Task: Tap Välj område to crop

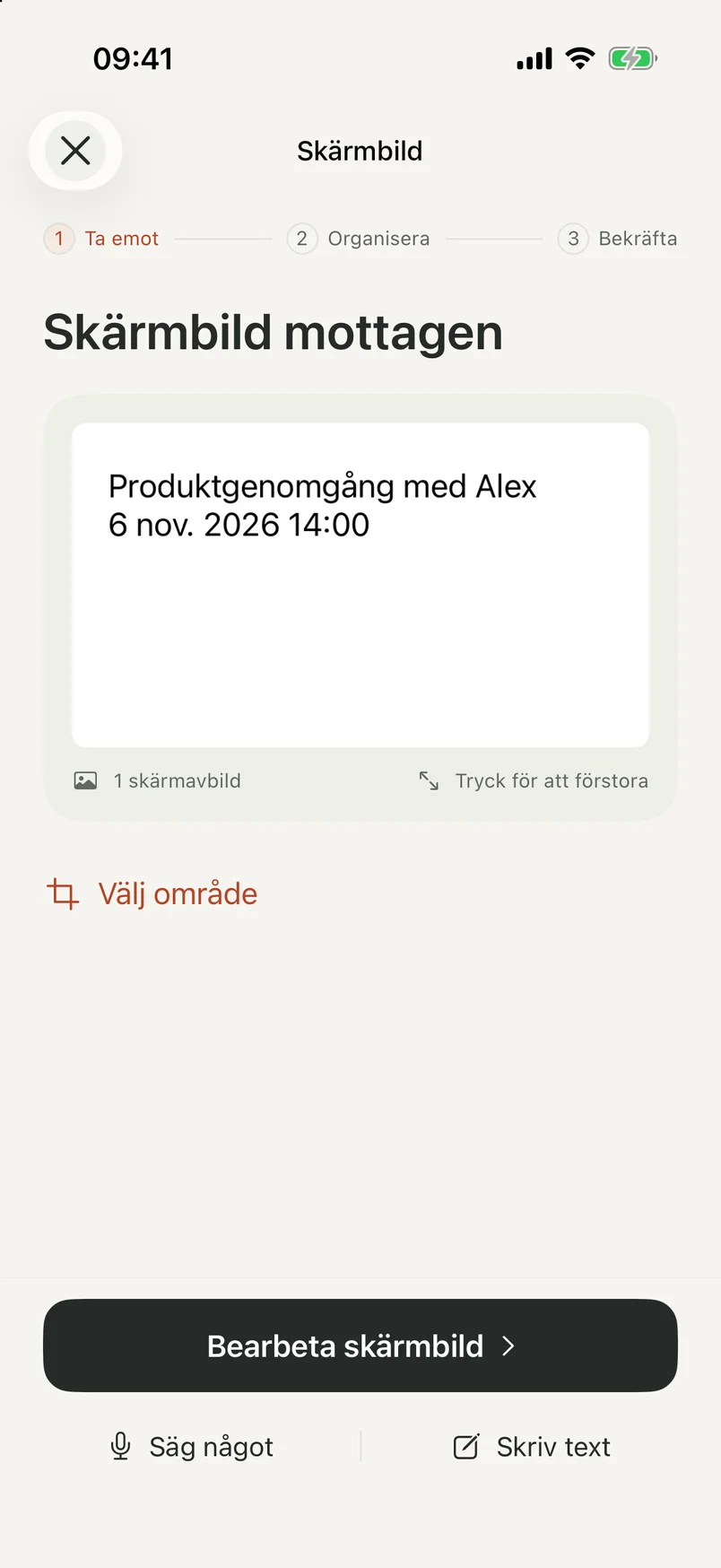Action: tap(152, 893)
